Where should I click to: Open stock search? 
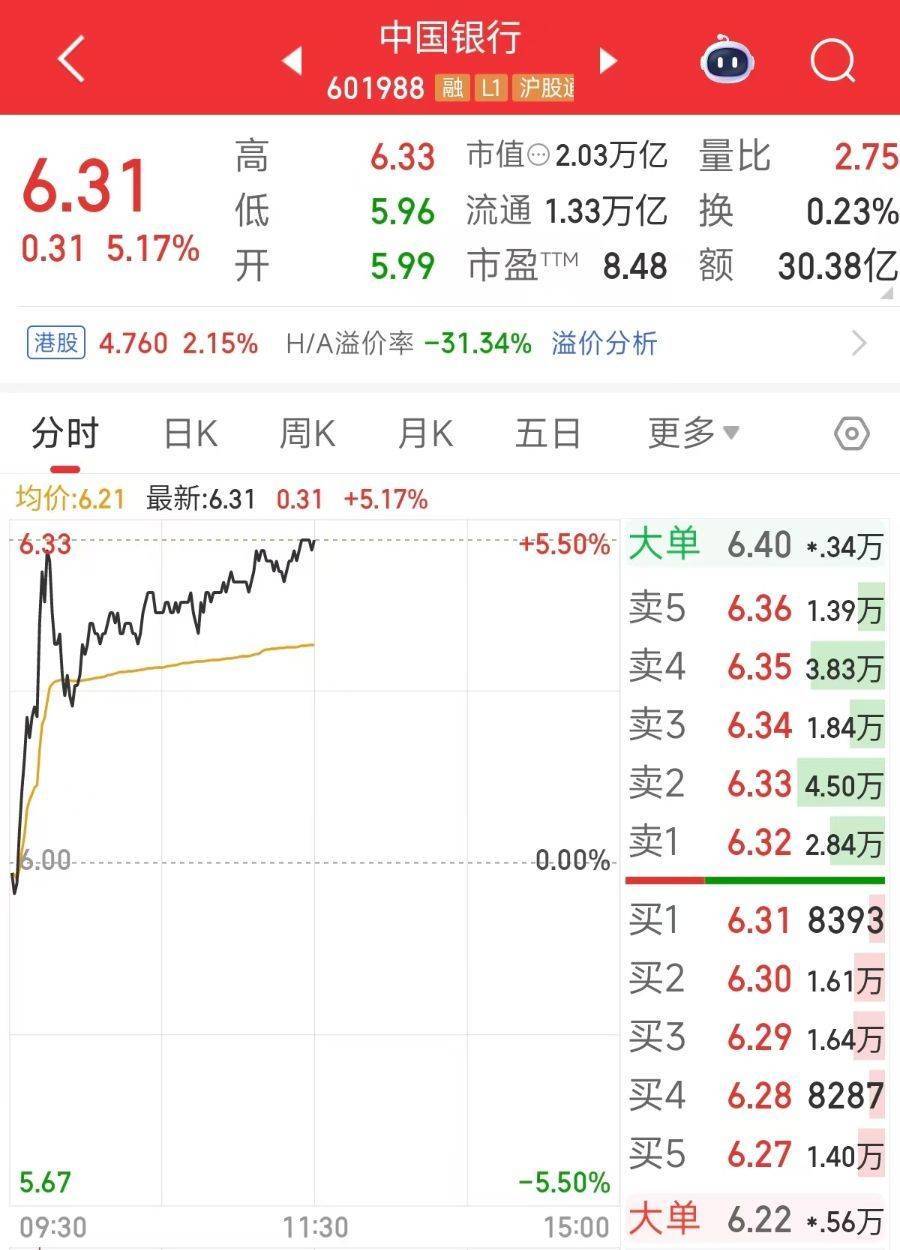click(832, 60)
